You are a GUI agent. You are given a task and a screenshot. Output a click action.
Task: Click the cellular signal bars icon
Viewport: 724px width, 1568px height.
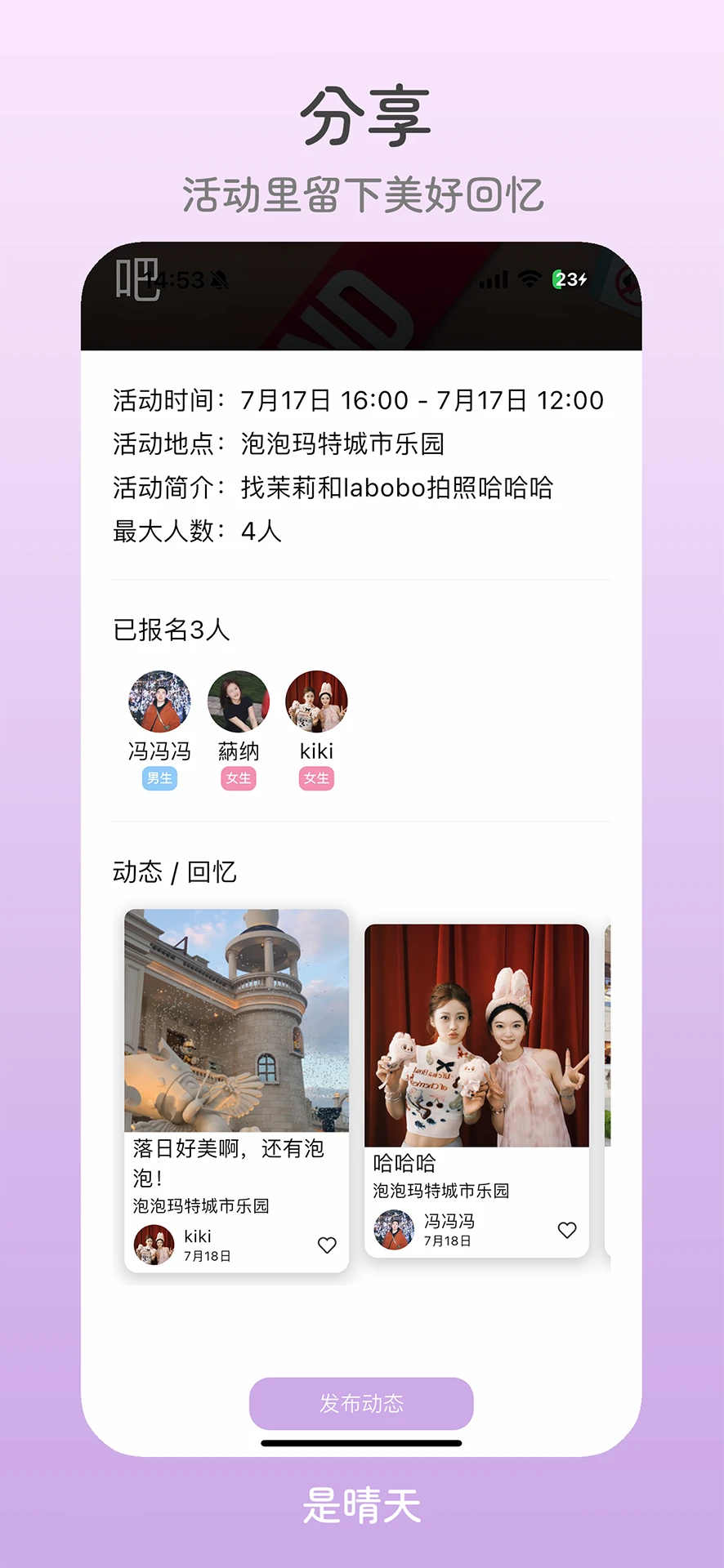[494, 279]
